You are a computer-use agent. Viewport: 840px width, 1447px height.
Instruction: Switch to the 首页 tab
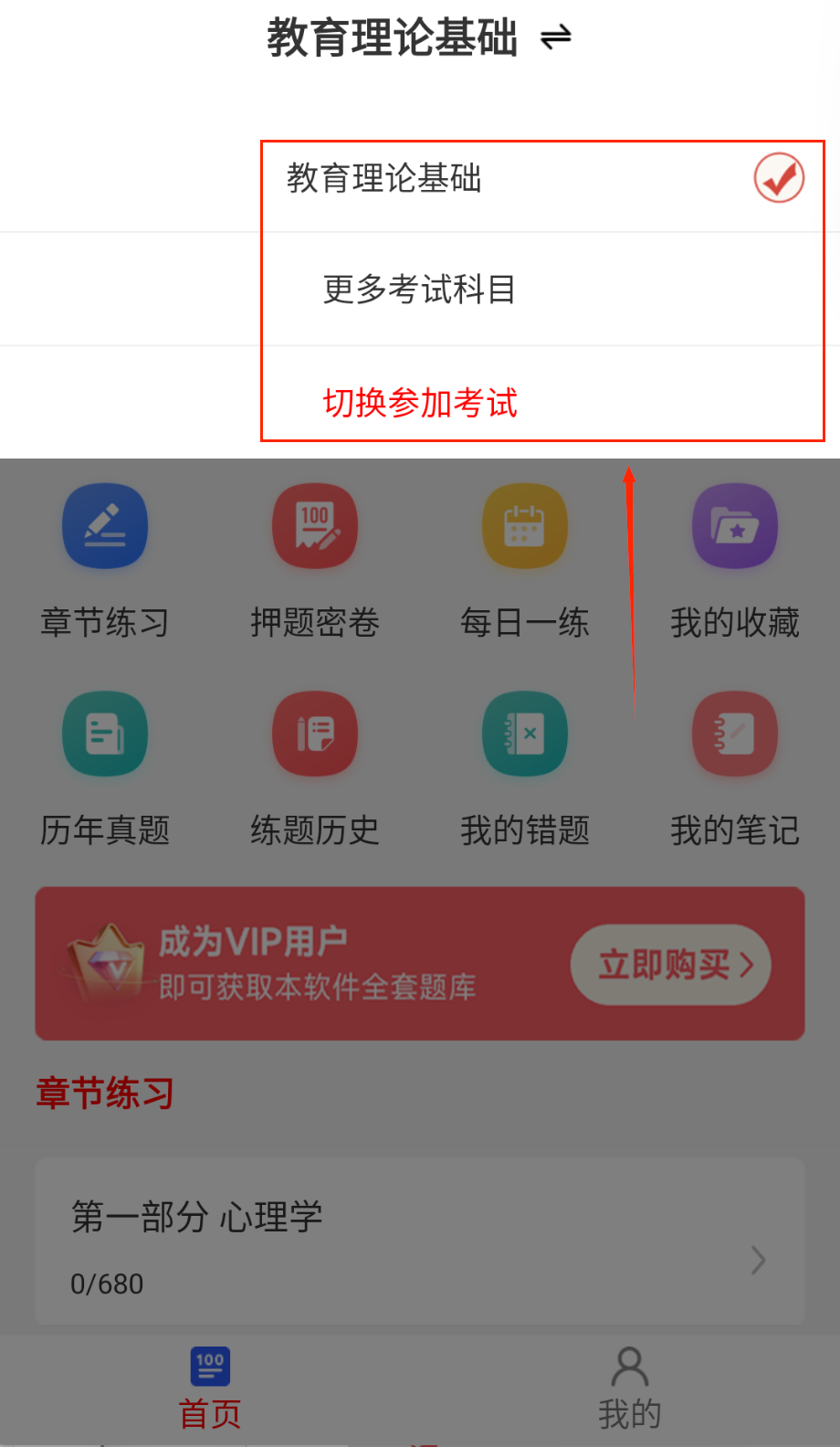tap(210, 1389)
